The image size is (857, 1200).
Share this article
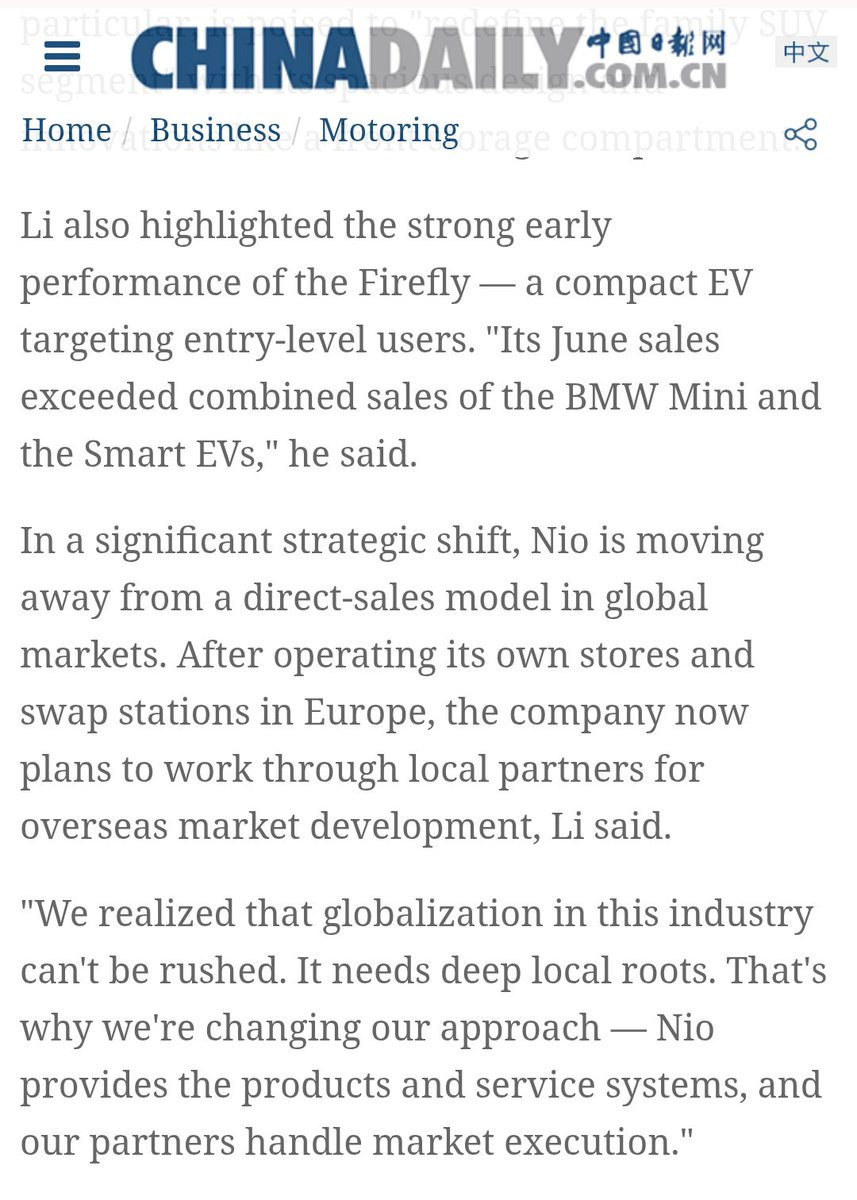(x=801, y=134)
